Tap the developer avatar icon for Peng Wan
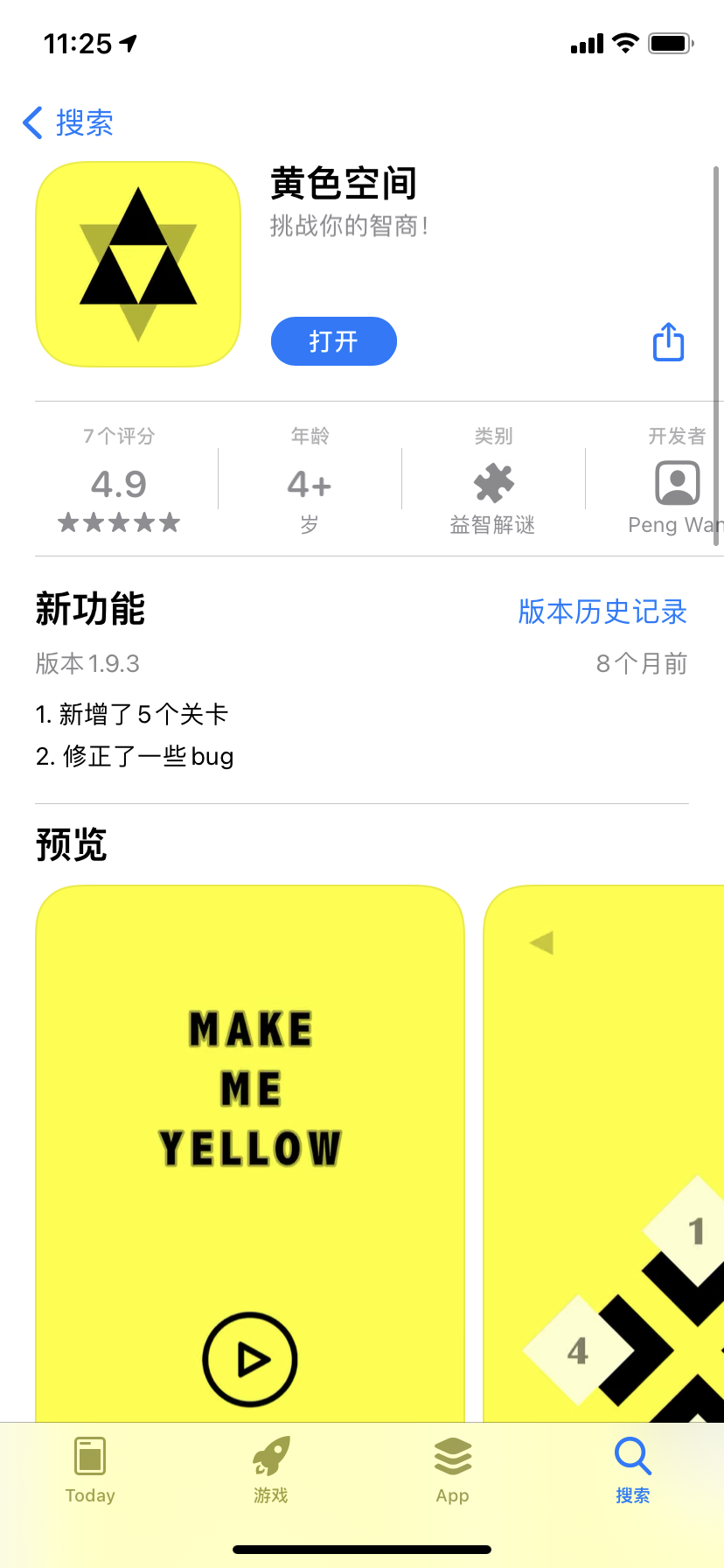 coord(676,482)
